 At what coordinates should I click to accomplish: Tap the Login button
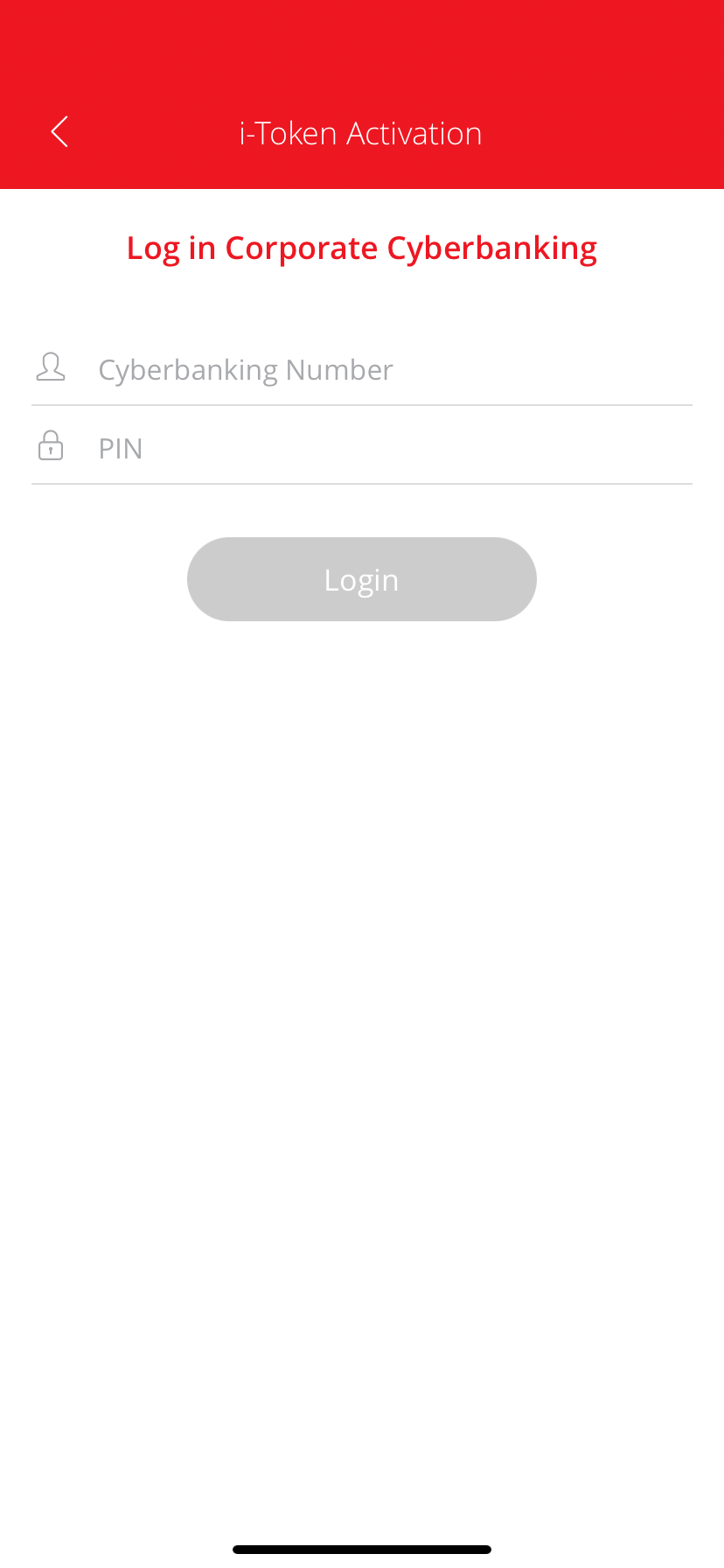[x=361, y=579]
